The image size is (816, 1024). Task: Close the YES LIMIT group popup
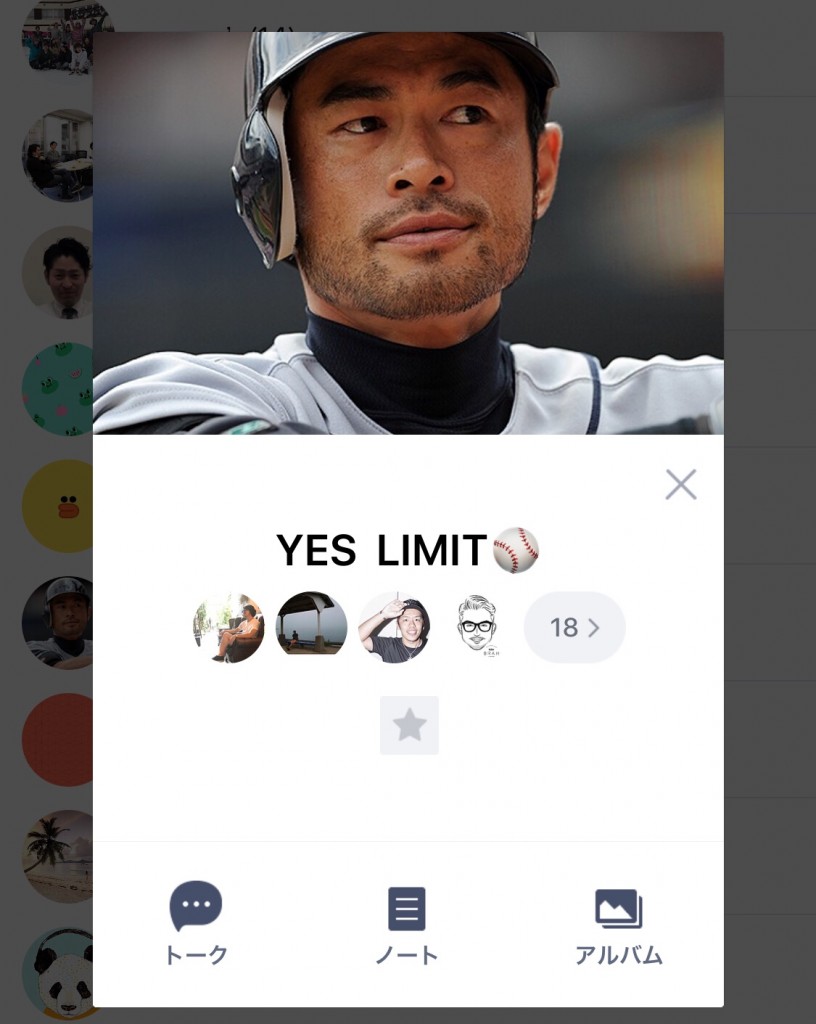tap(681, 485)
